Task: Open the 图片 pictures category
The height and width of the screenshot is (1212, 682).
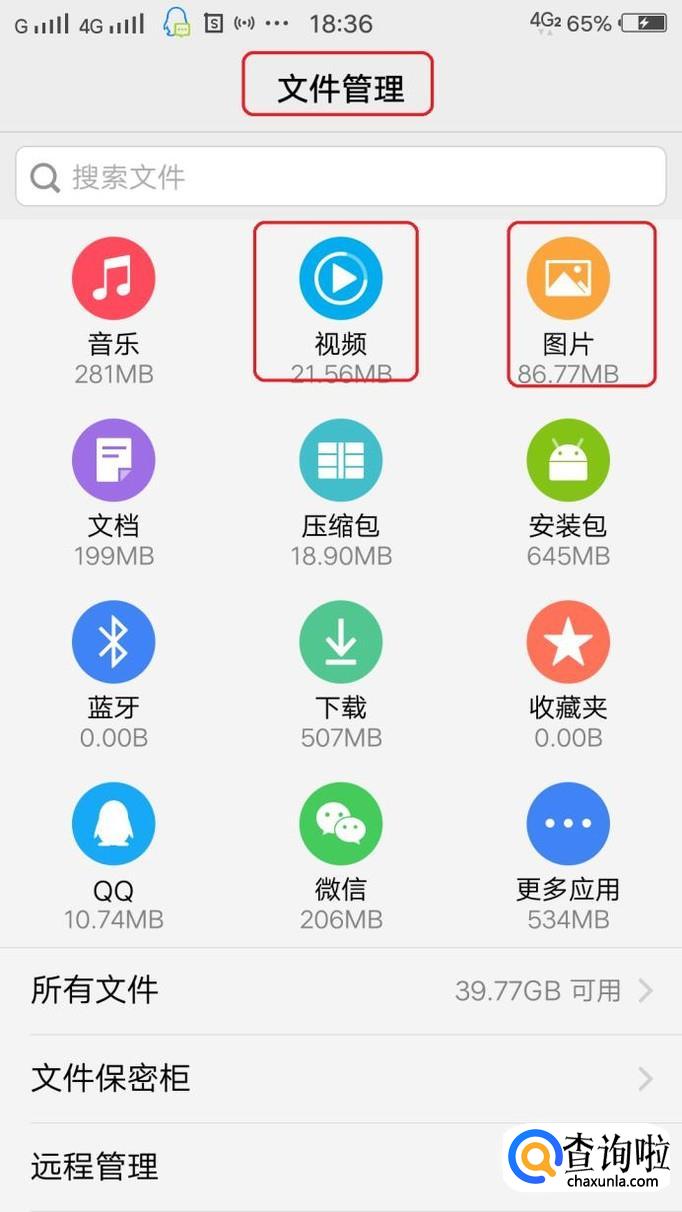Action: tap(568, 279)
